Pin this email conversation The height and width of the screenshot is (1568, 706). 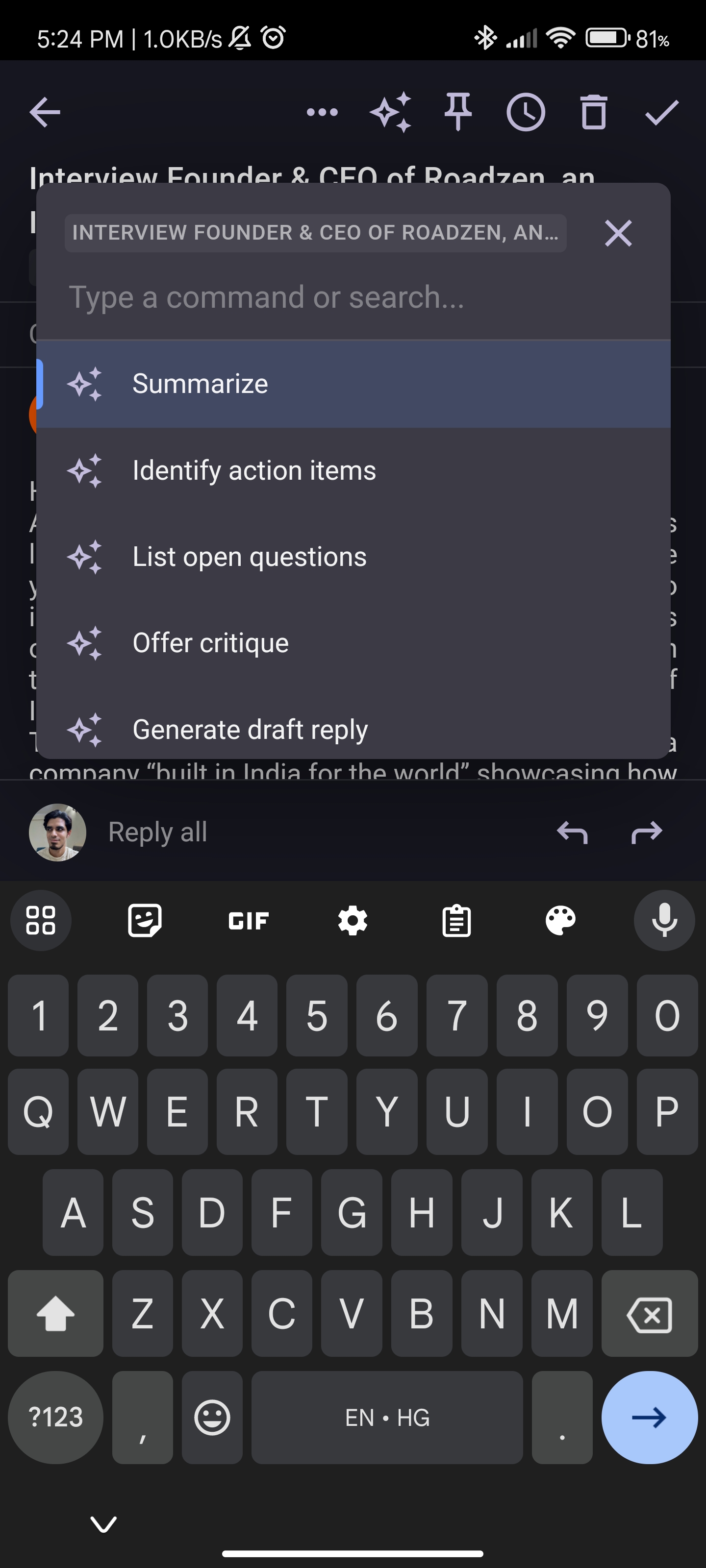(457, 111)
